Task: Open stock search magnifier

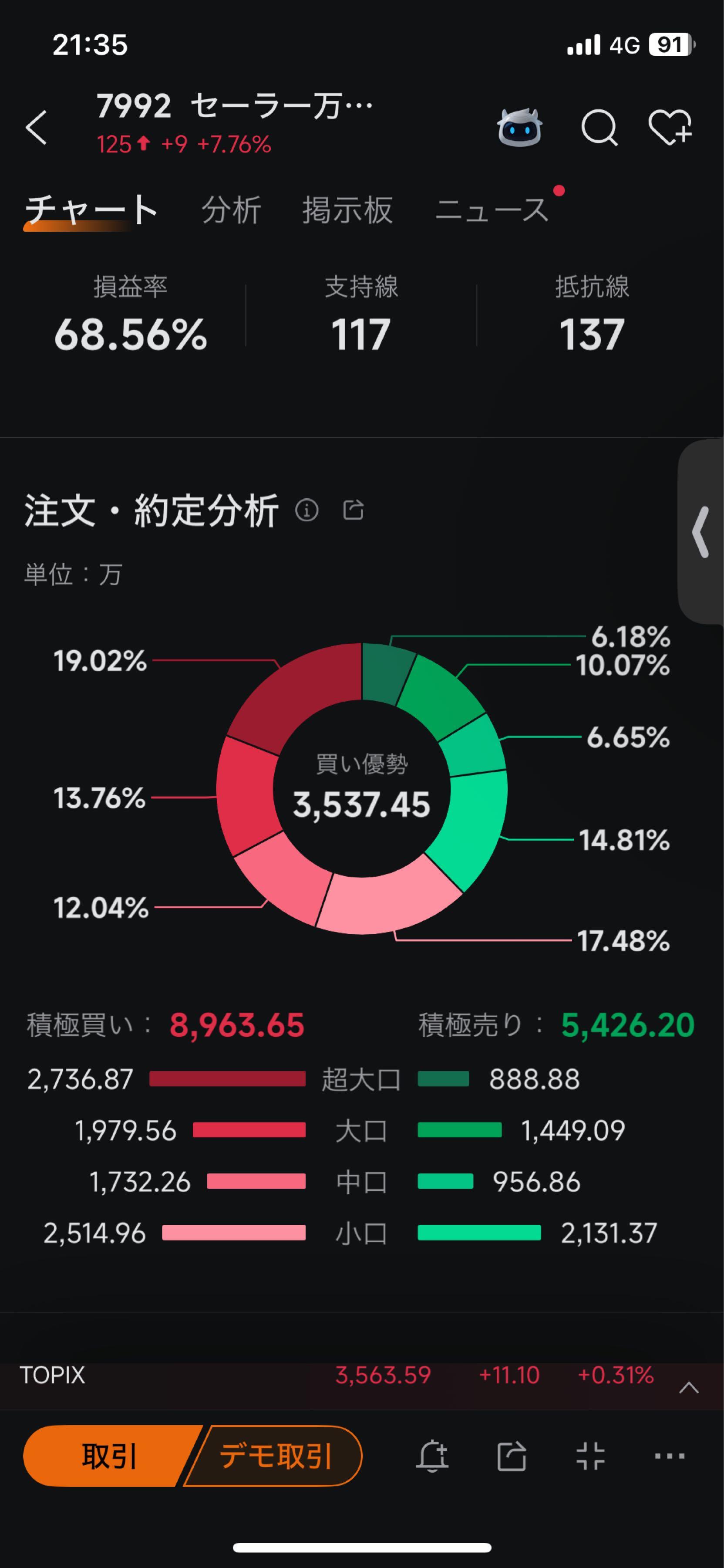Action: (599, 127)
